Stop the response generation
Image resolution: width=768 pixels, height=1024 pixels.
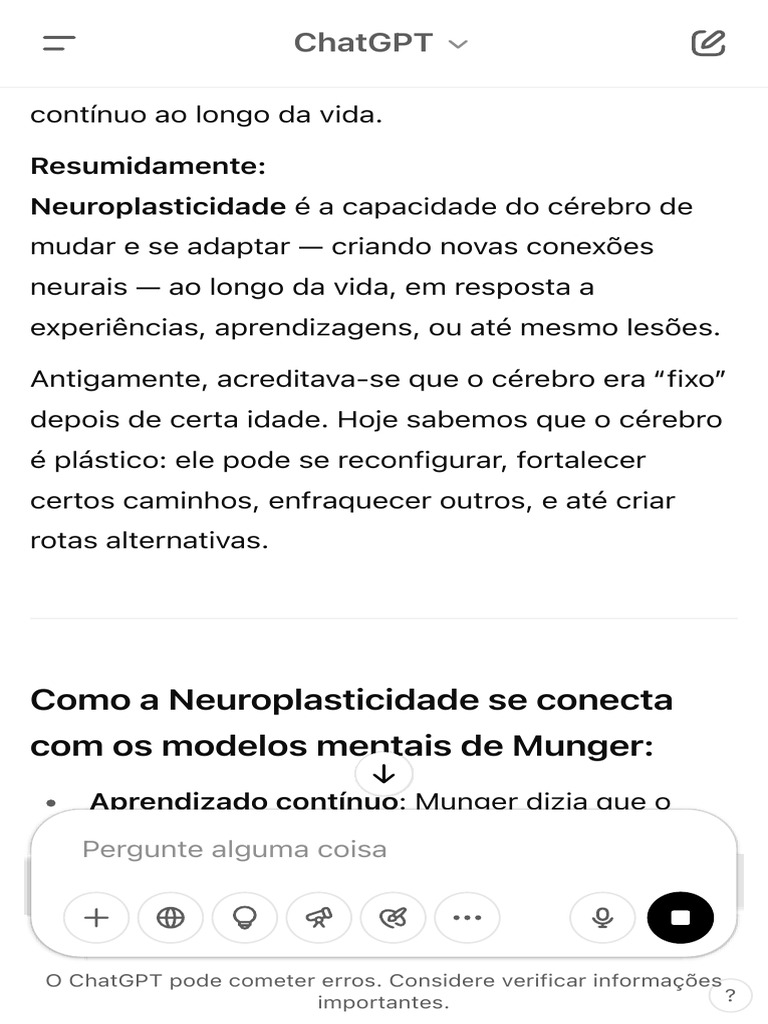pyautogui.click(x=680, y=918)
